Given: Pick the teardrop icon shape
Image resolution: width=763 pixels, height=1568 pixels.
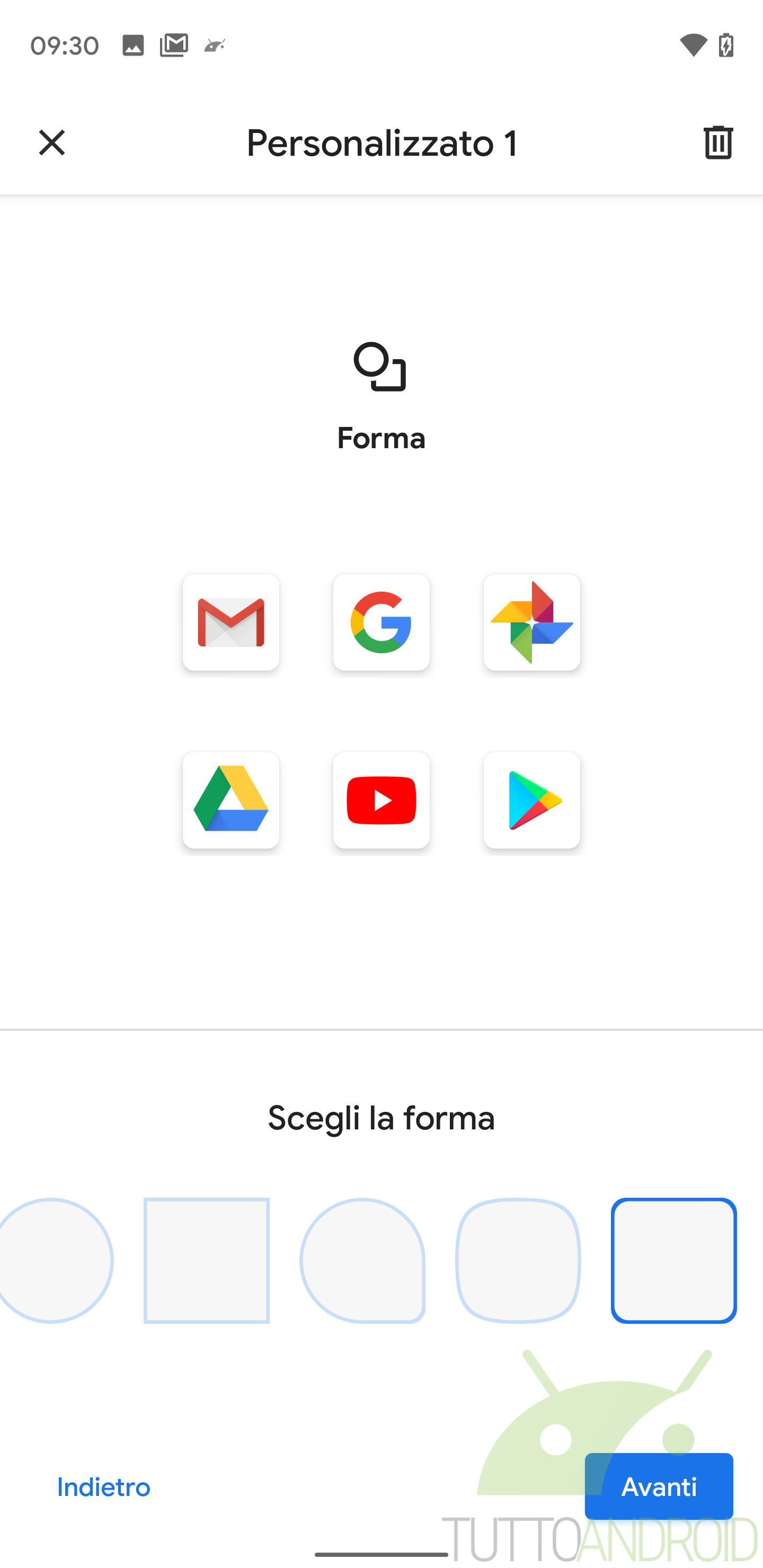Looking at the screenshot, I should point(362,1261).
